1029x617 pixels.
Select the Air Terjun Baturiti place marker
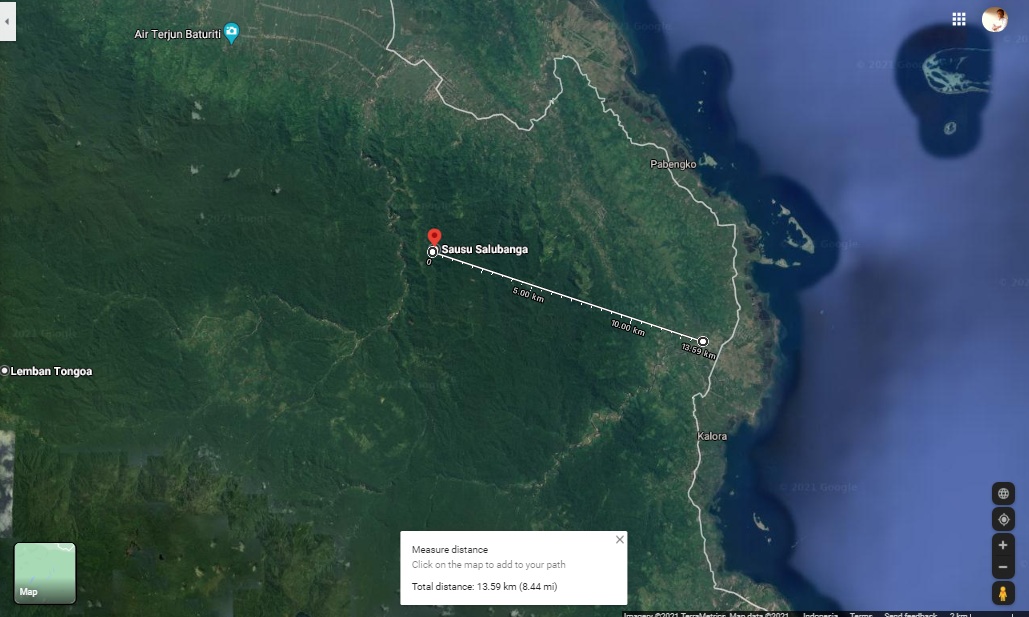click(232, 33)
